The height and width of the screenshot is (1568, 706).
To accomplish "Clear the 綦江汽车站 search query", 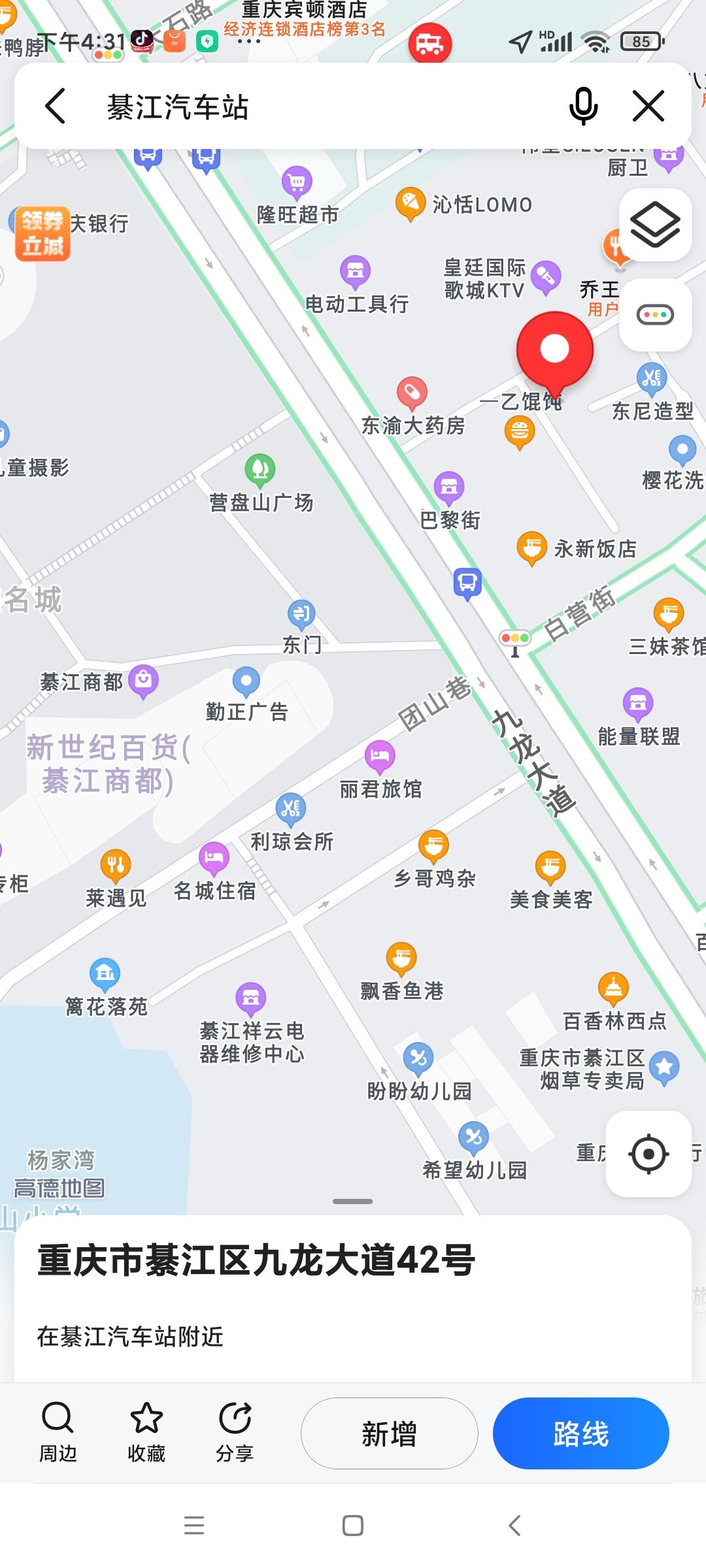I will coord(648,106).
